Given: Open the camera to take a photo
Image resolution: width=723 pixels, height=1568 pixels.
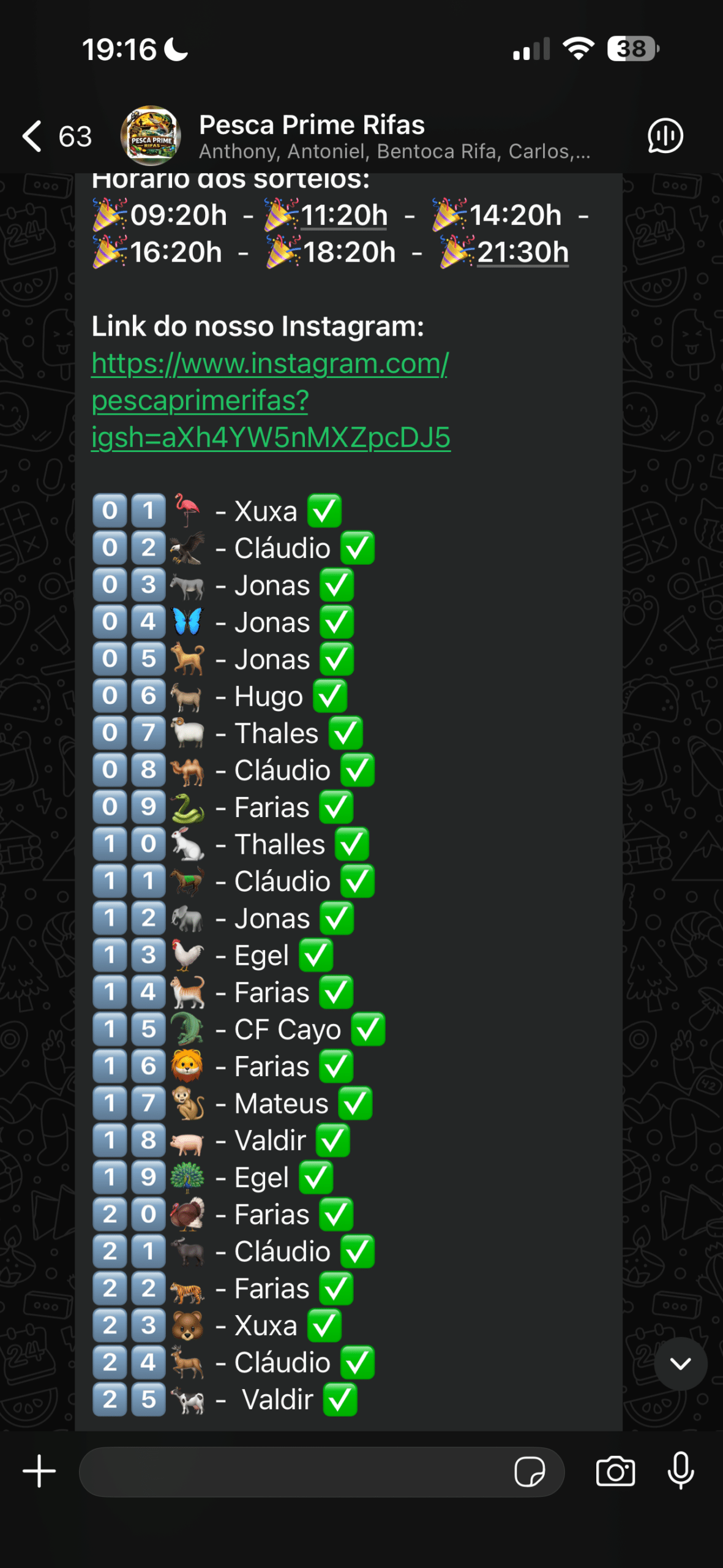Looking at the screenshot, I should tap(615, 1471).
